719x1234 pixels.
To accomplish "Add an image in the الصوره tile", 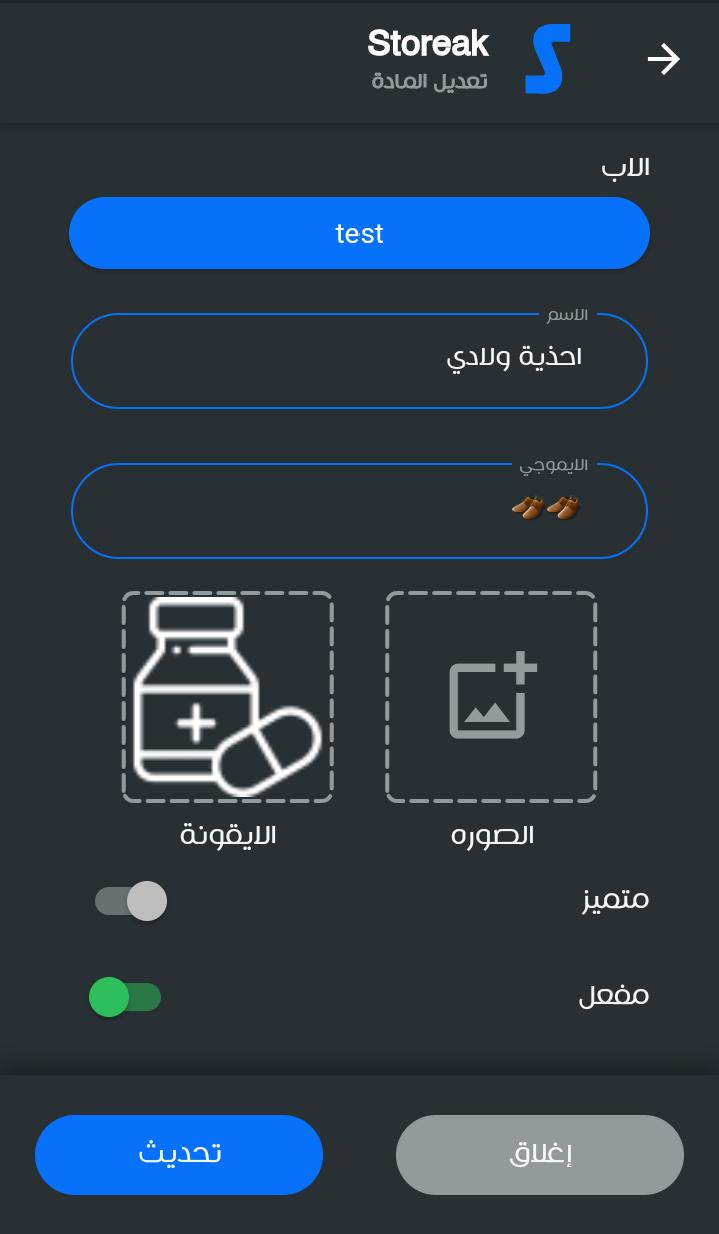I will (491, 697).
